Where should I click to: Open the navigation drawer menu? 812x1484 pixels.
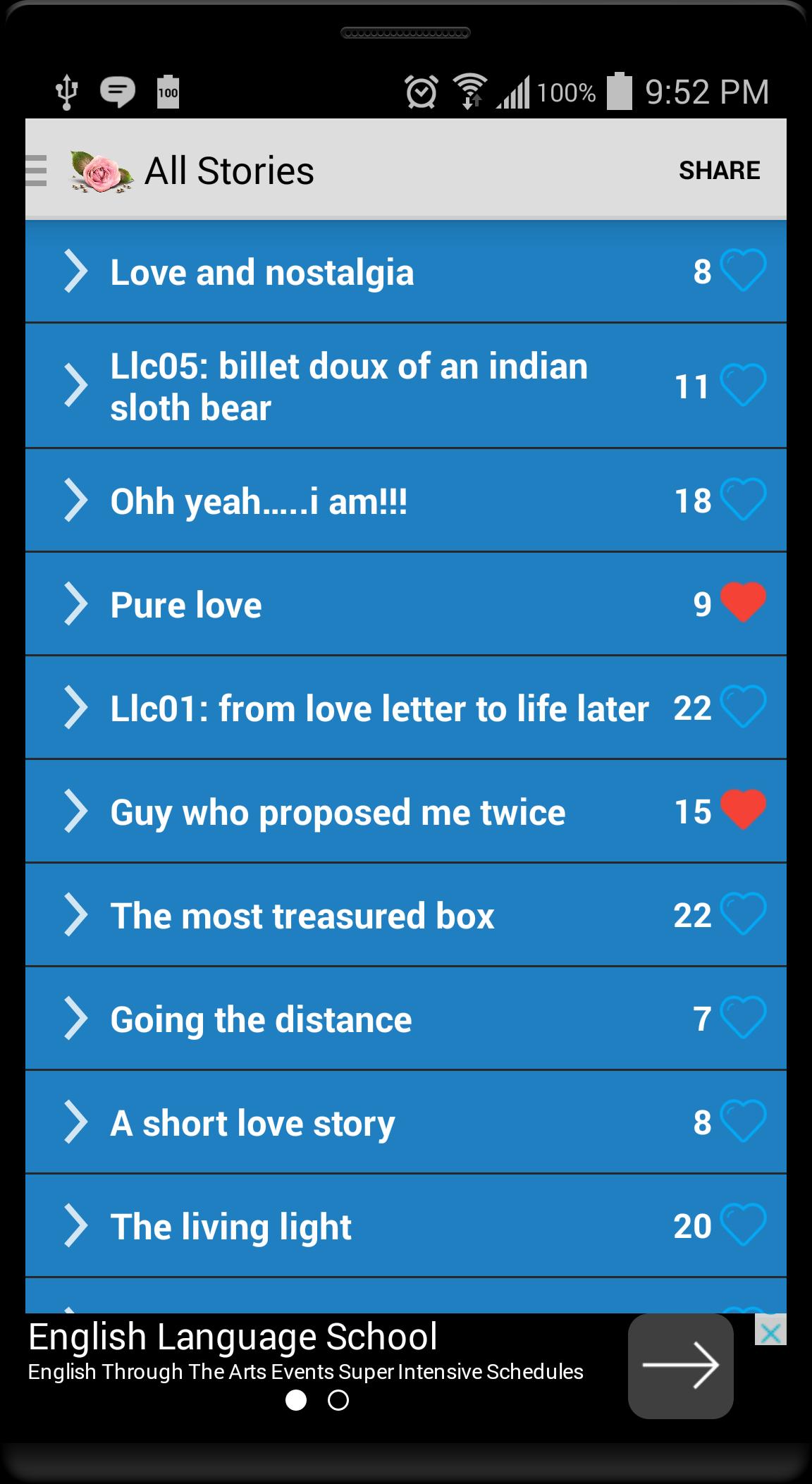point(34,169)
